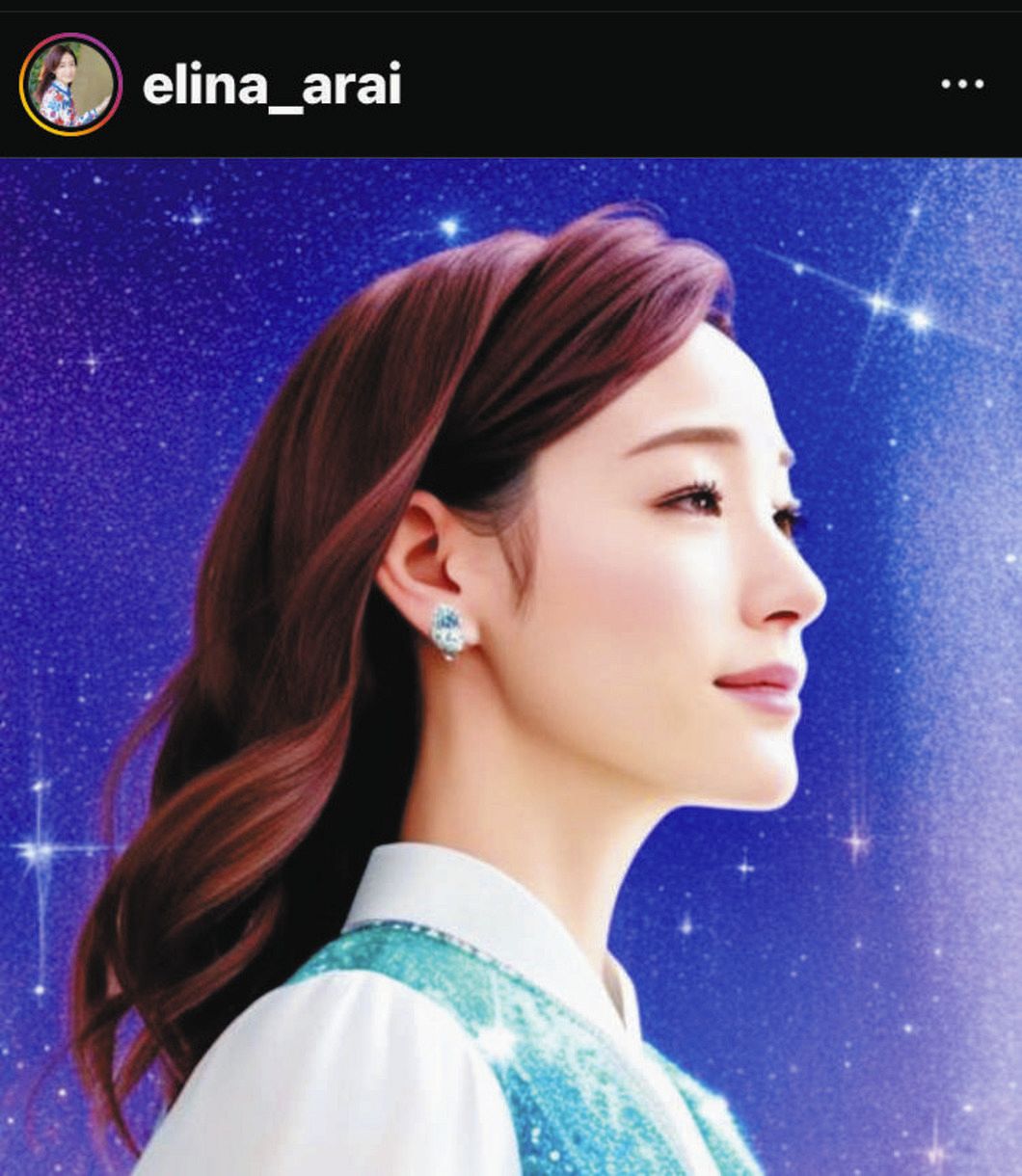The width and height of the screenshot is (1022, 1176).
Task: Open the post's three-dot overflow menu
Action: coord(962,85)
